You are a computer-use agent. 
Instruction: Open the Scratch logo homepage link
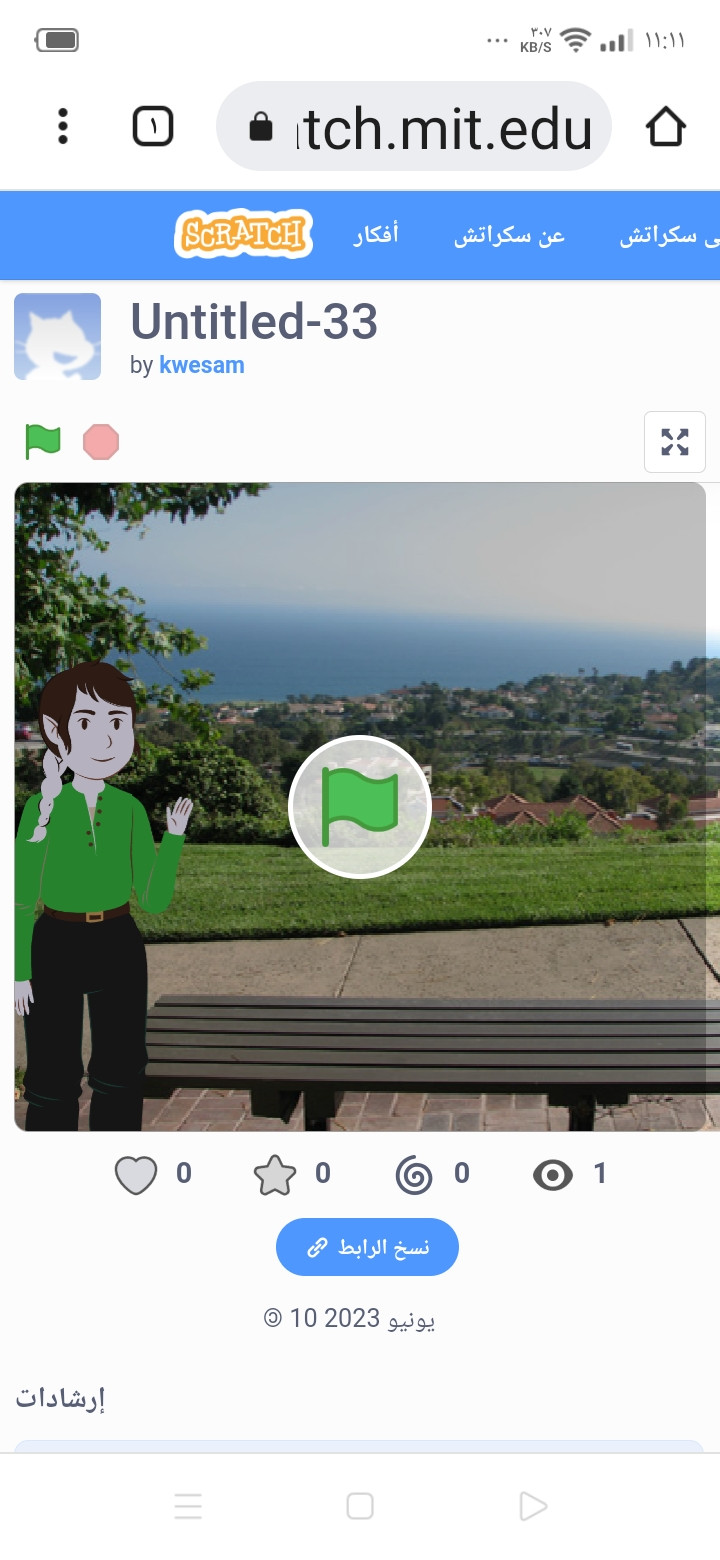point(243,235)
